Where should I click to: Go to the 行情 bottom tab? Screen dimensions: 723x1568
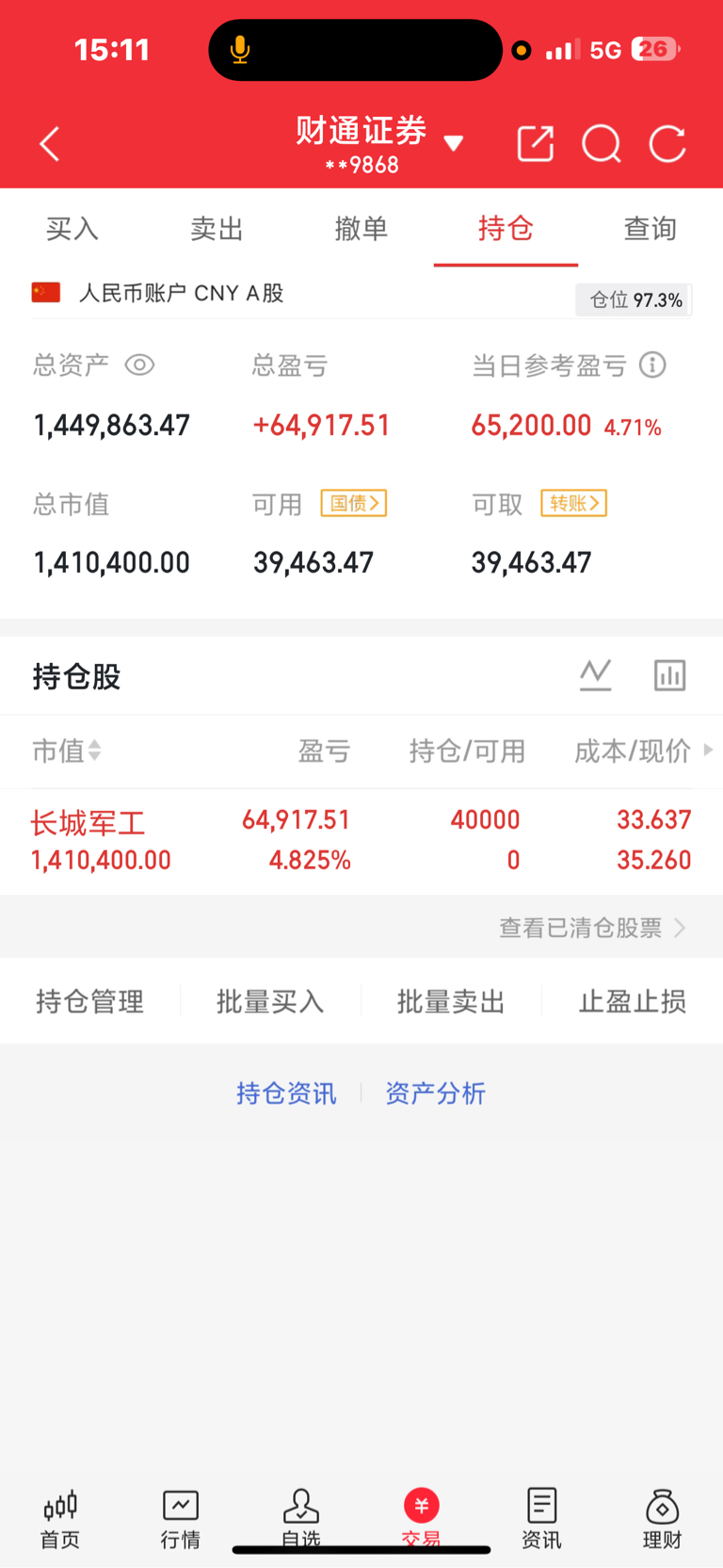tap(181, 1518)
